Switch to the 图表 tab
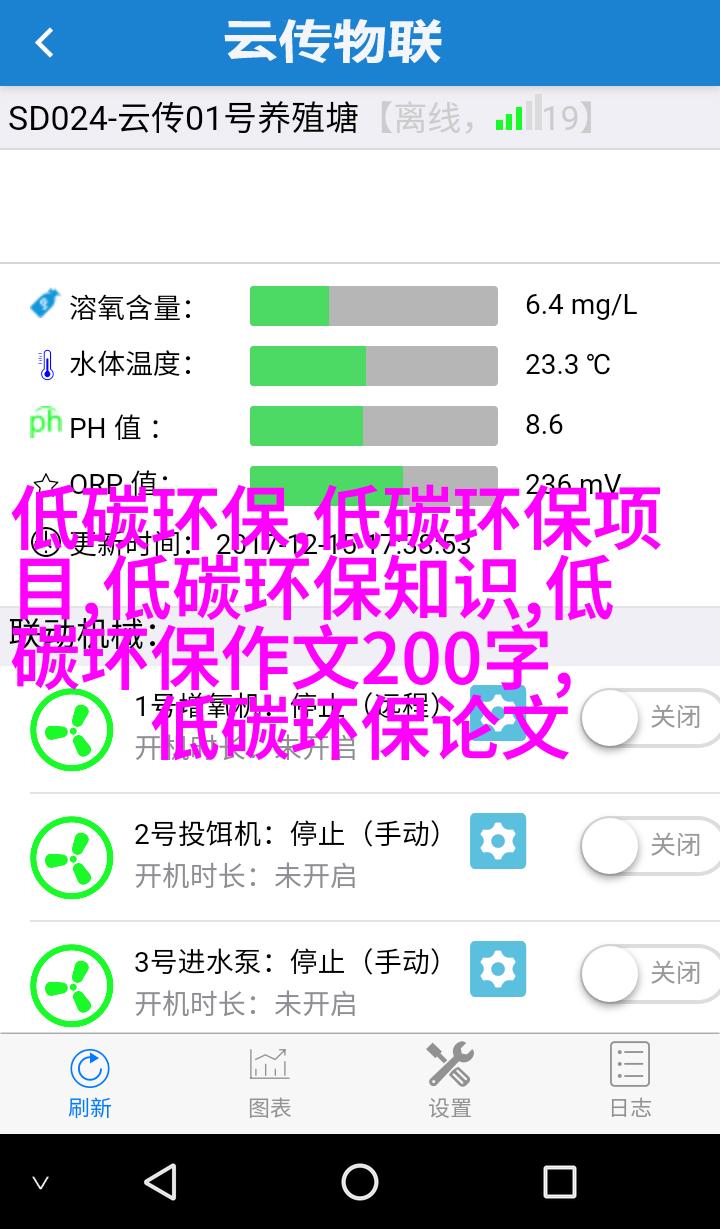The width and height of the screenshot is (720, 1229). click(270, 1081)
